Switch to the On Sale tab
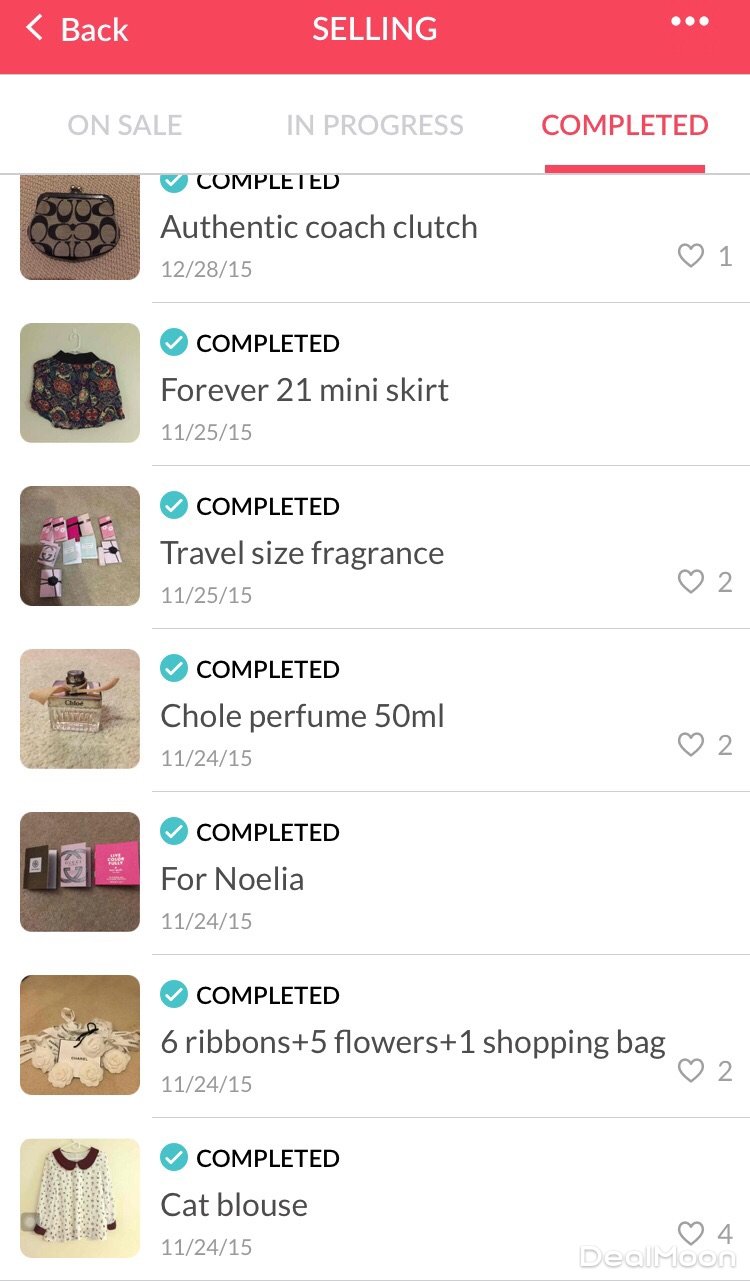Screen dimensions: 750x1281 125,125
